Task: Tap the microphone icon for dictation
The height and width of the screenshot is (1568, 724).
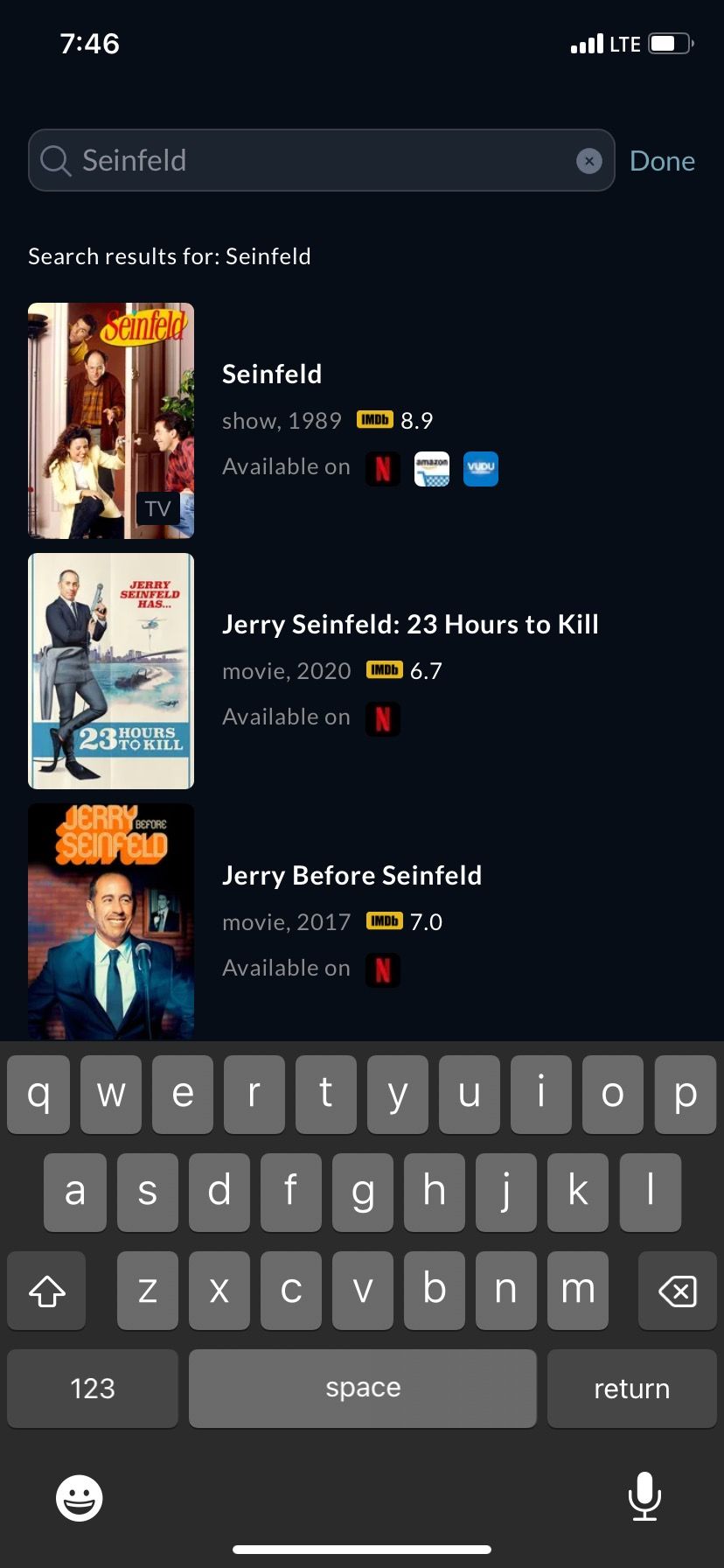Action: tap(644, 1497)
